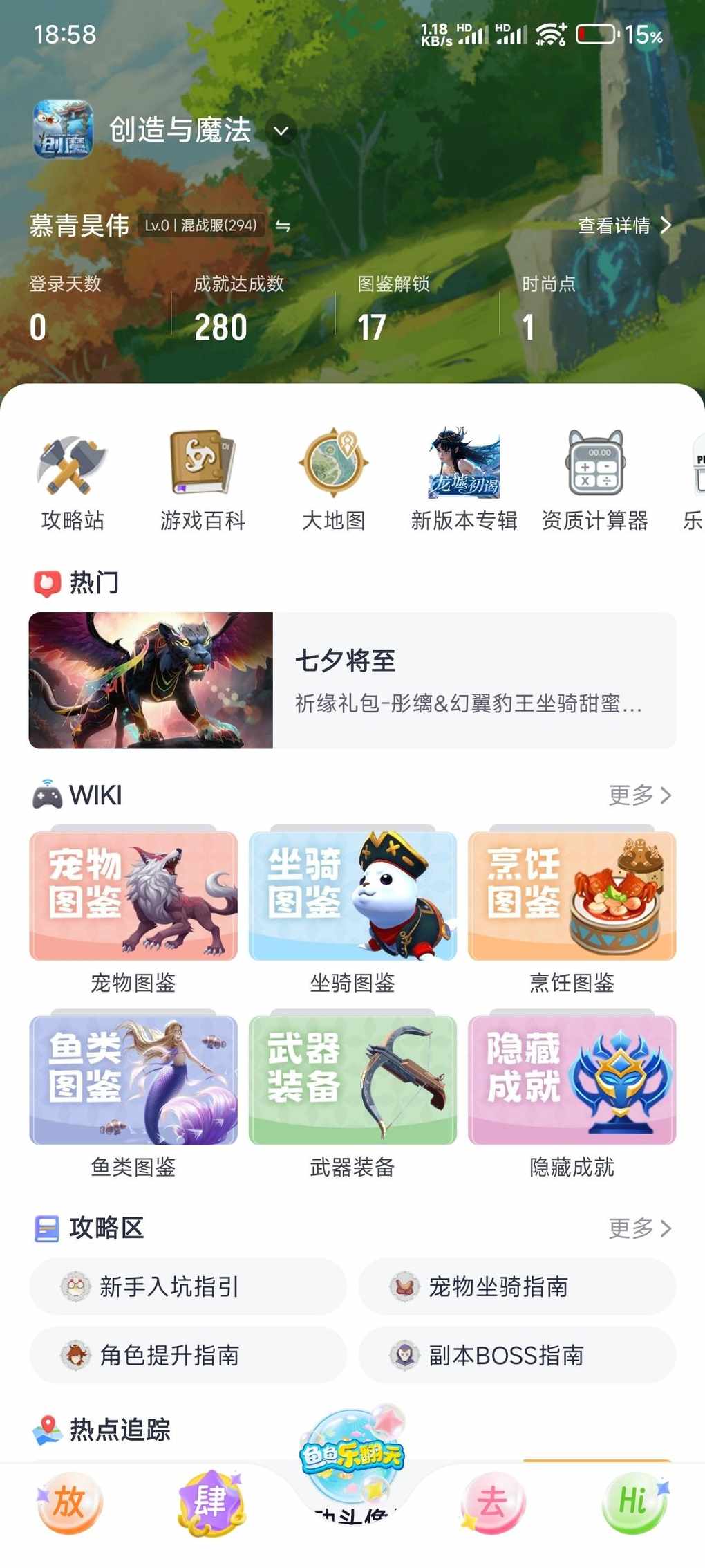View 更多 in the 攻略区 section
This screenshot has height=1568, width=705.
(x=639, y=1228)
